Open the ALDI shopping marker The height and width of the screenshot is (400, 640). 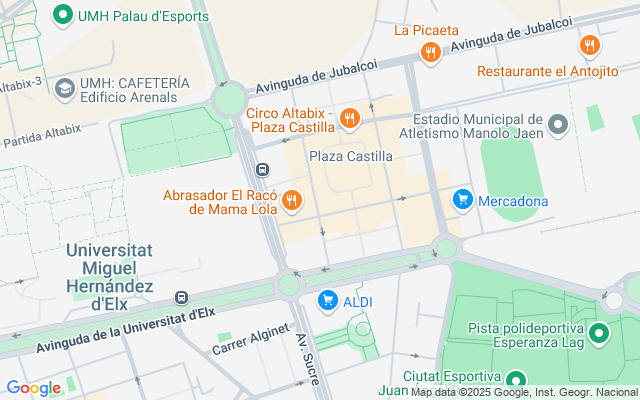[x=327, y=300]
